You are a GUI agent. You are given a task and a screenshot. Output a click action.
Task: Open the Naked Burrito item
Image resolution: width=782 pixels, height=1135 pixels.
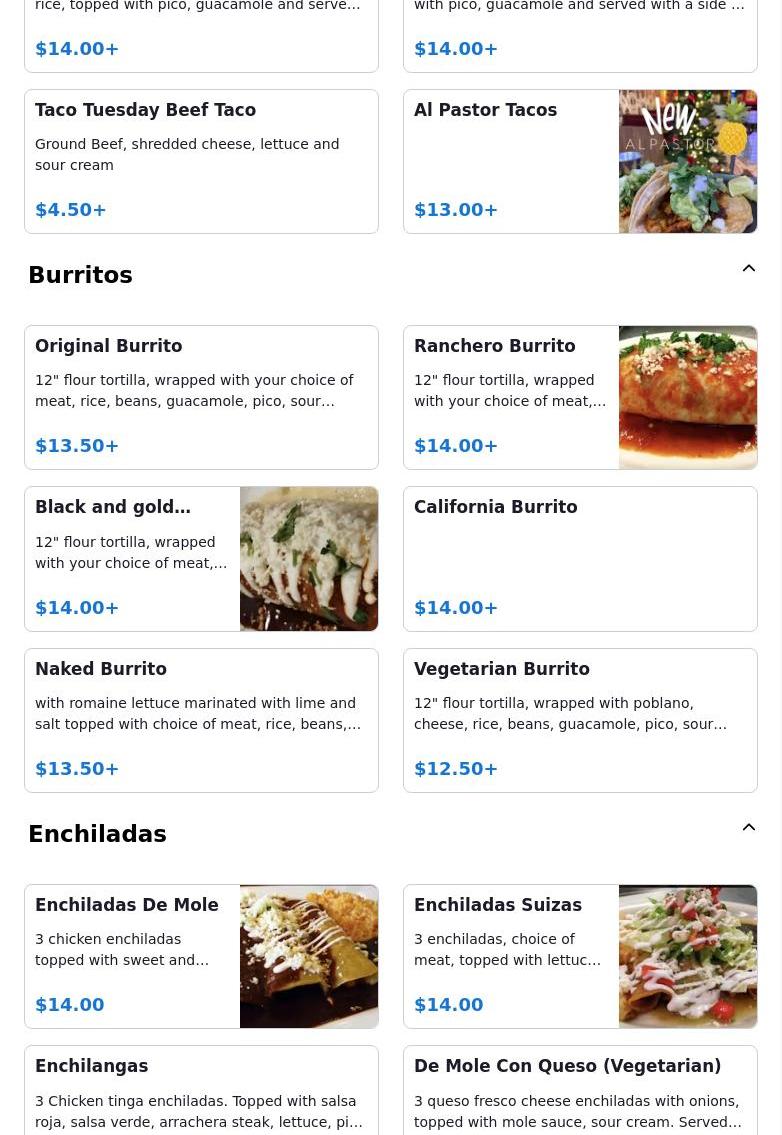coord(201,720)
